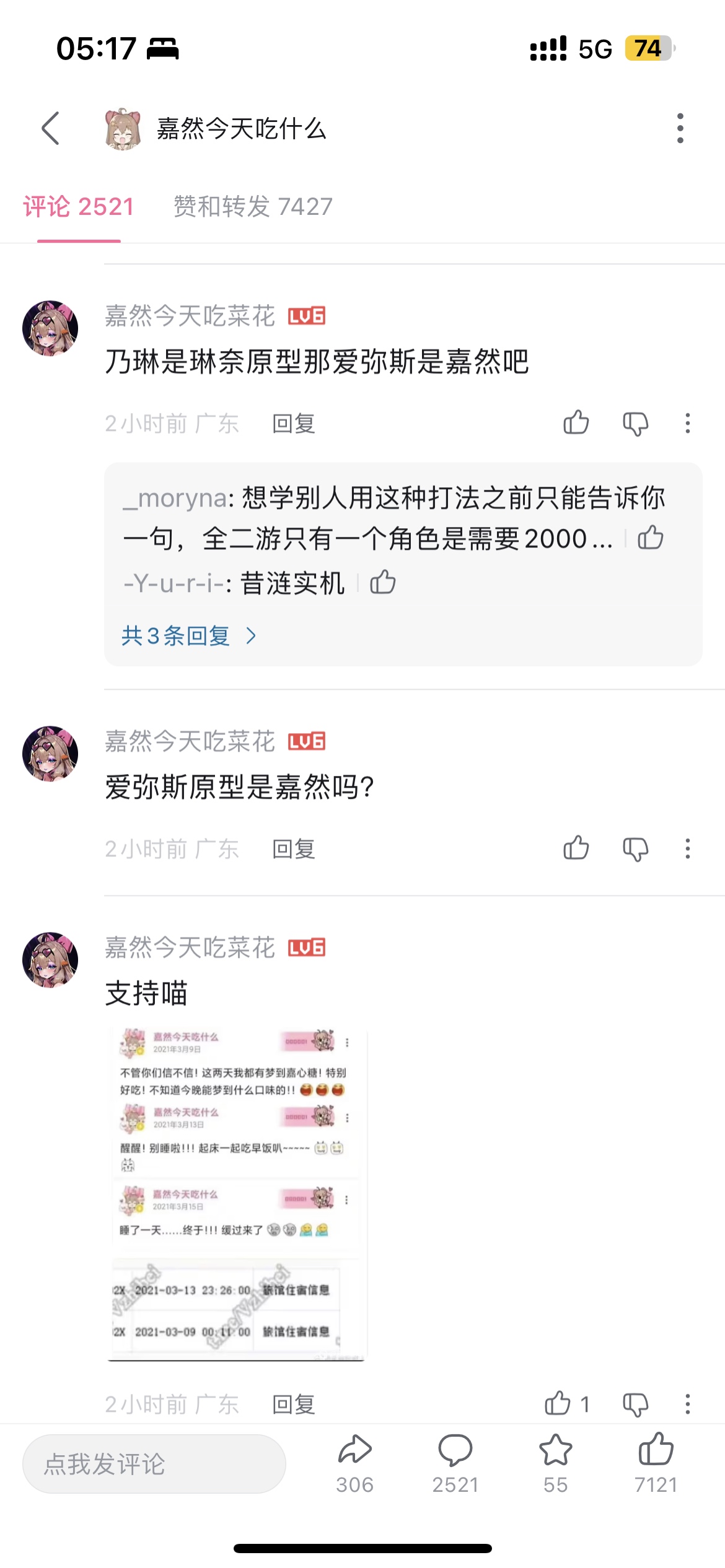The image size is (725, 1568).
Task: Open the author avatar 嘉然今天吃什么 in header
Action: 123,129
